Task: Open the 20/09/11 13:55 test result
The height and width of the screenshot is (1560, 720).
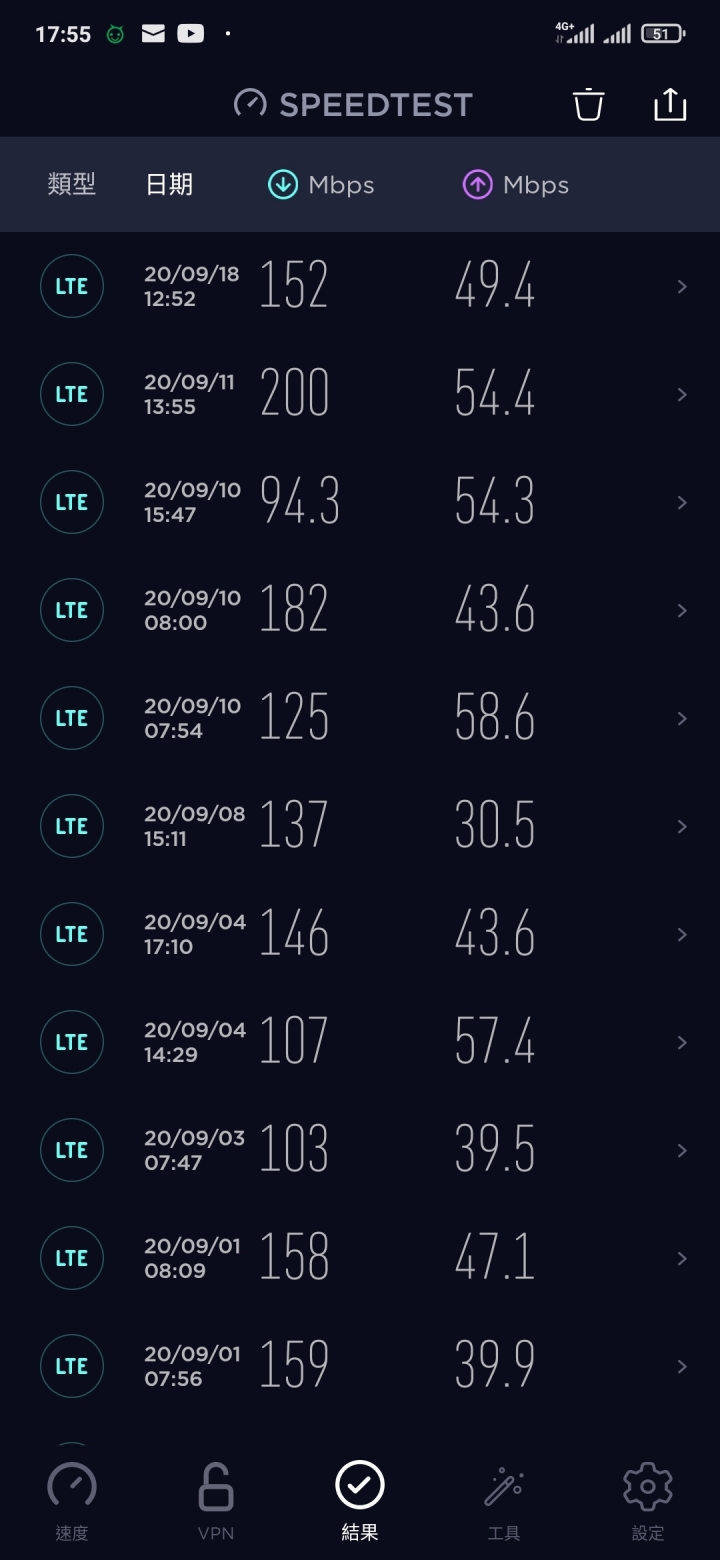Action: (x=360, y=394)
